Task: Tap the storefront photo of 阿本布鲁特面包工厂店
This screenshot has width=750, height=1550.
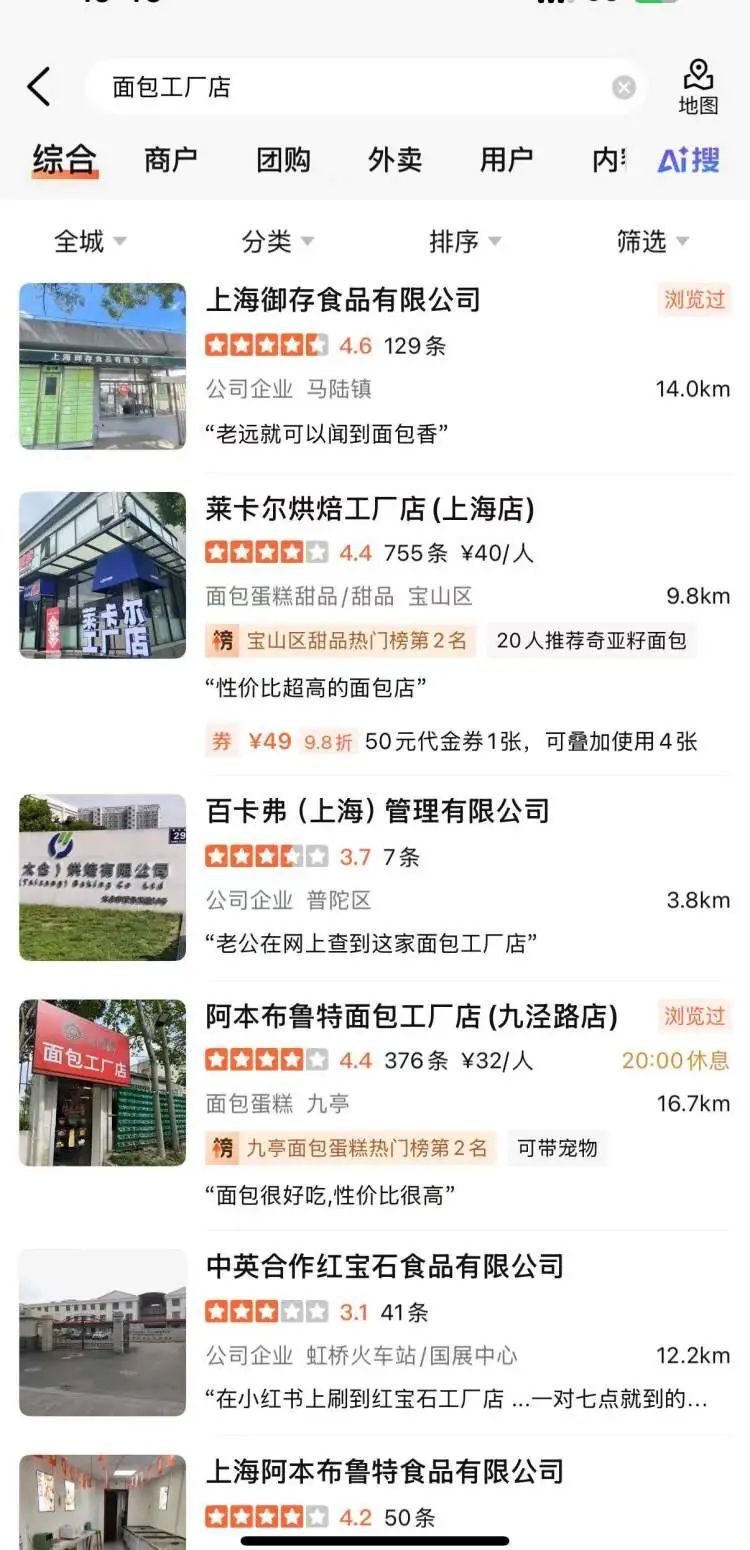Action: point(103,1082)
